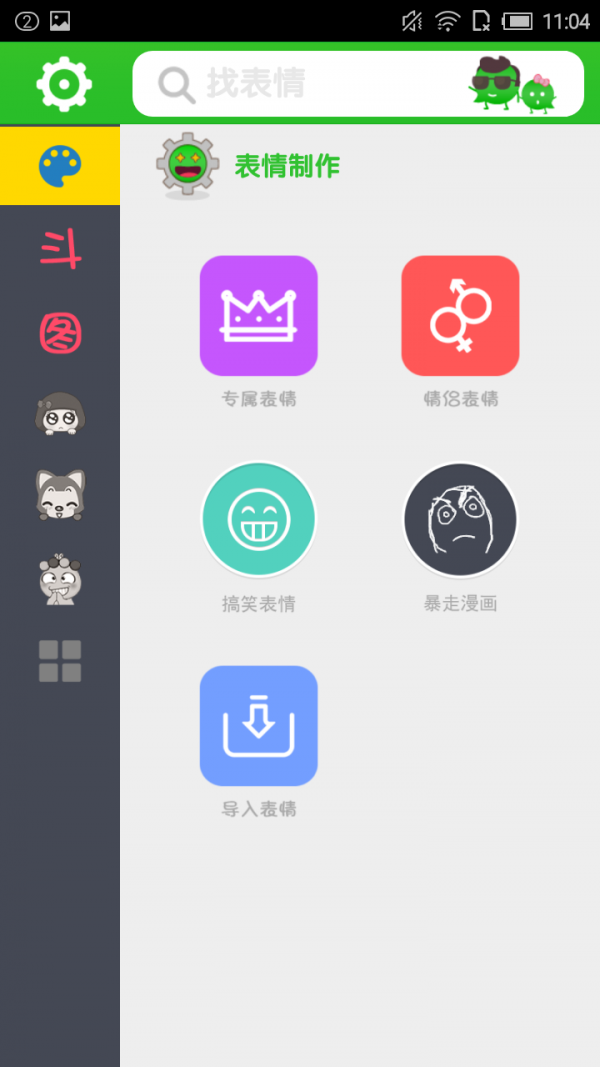Open the husky dog sticker tab

click(60, 496)
